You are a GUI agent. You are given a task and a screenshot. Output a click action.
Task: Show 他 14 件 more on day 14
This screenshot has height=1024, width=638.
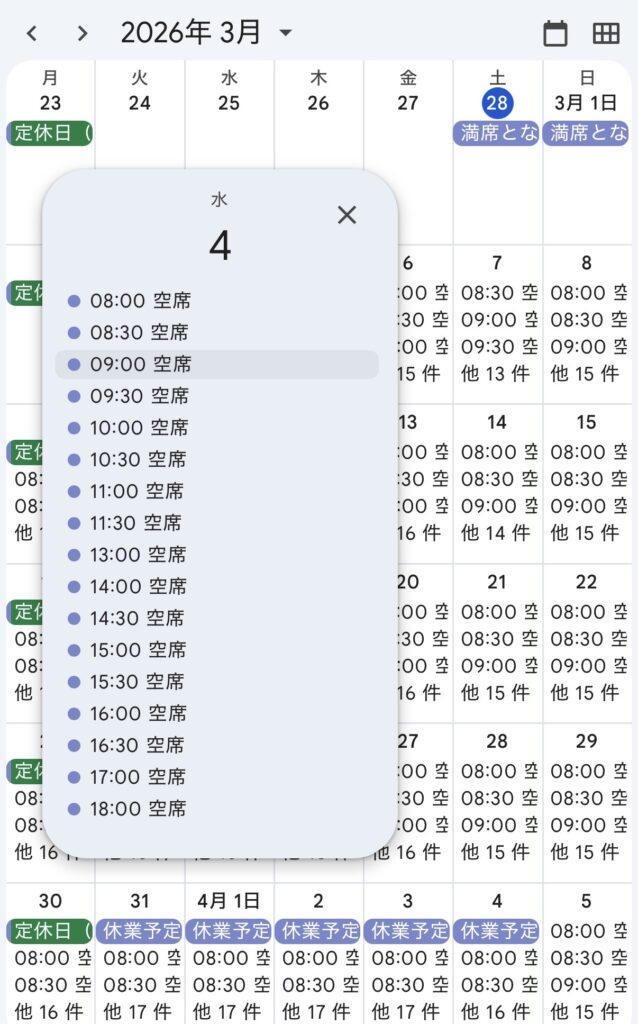pyautogui.click(x=495, y=533)
